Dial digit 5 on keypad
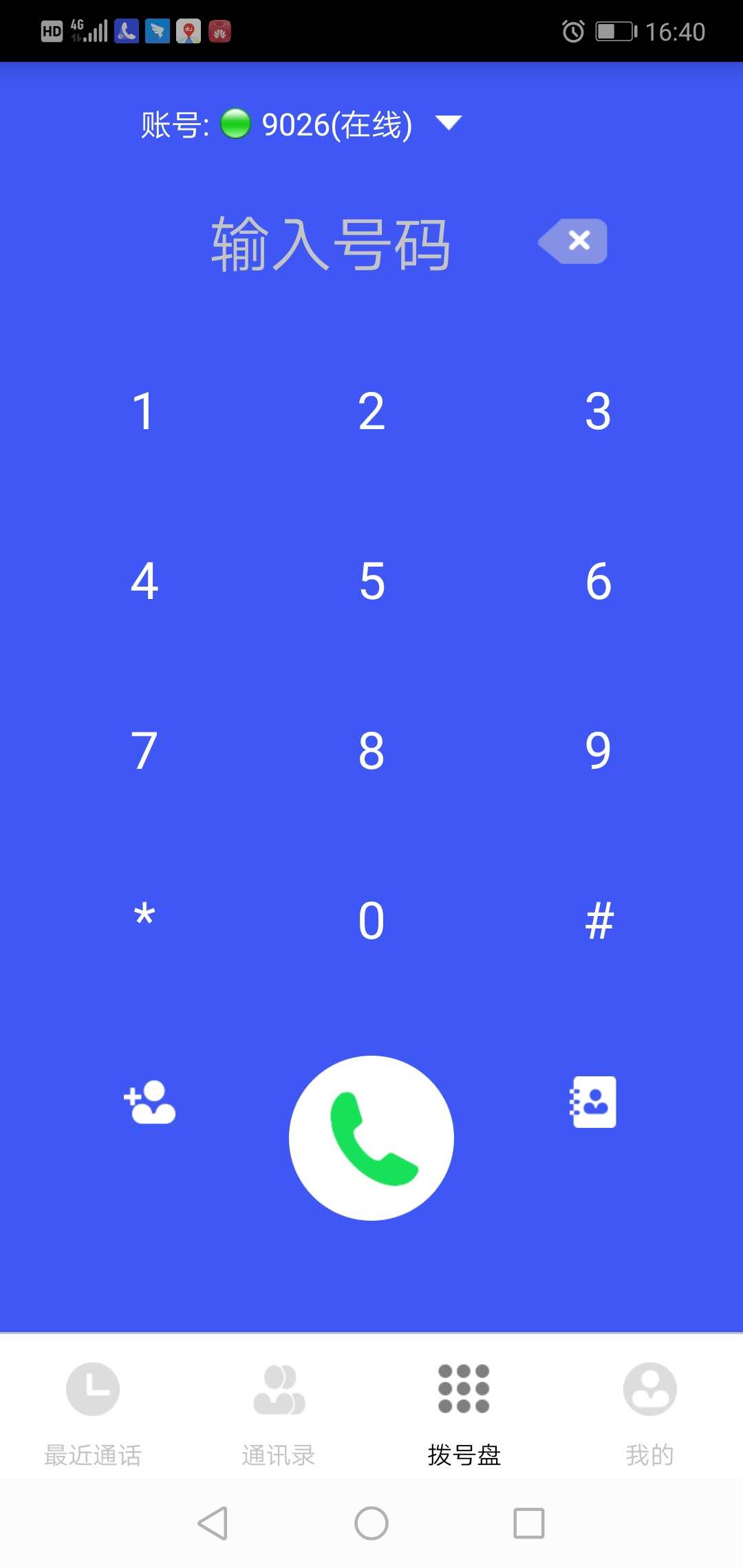This screenshot has height=1568, width=743. [371, 581]
